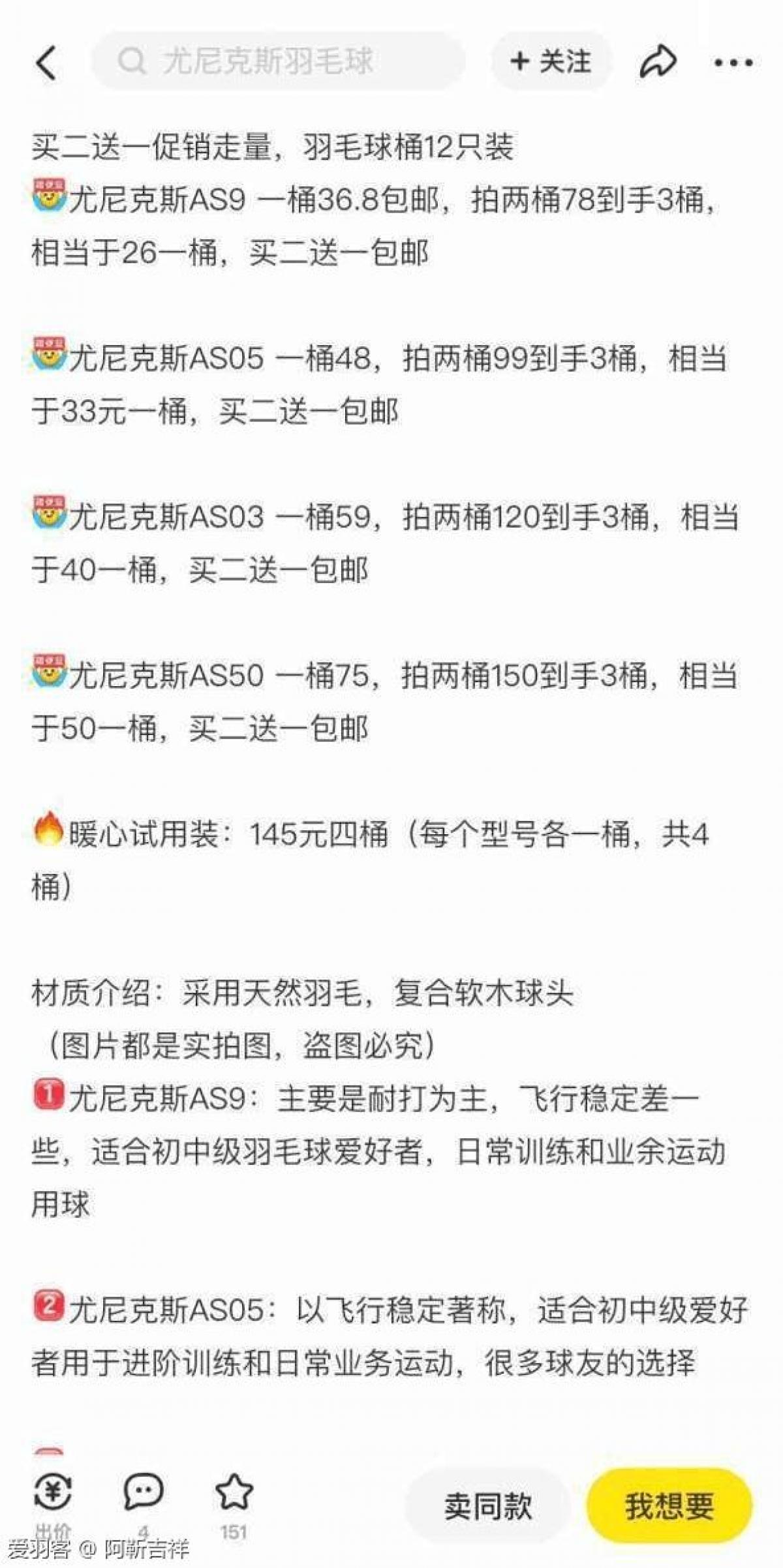This screenshot has width=783, height=1568.
Task: Go back using the top-left arrow
Action: coord(47,63)
